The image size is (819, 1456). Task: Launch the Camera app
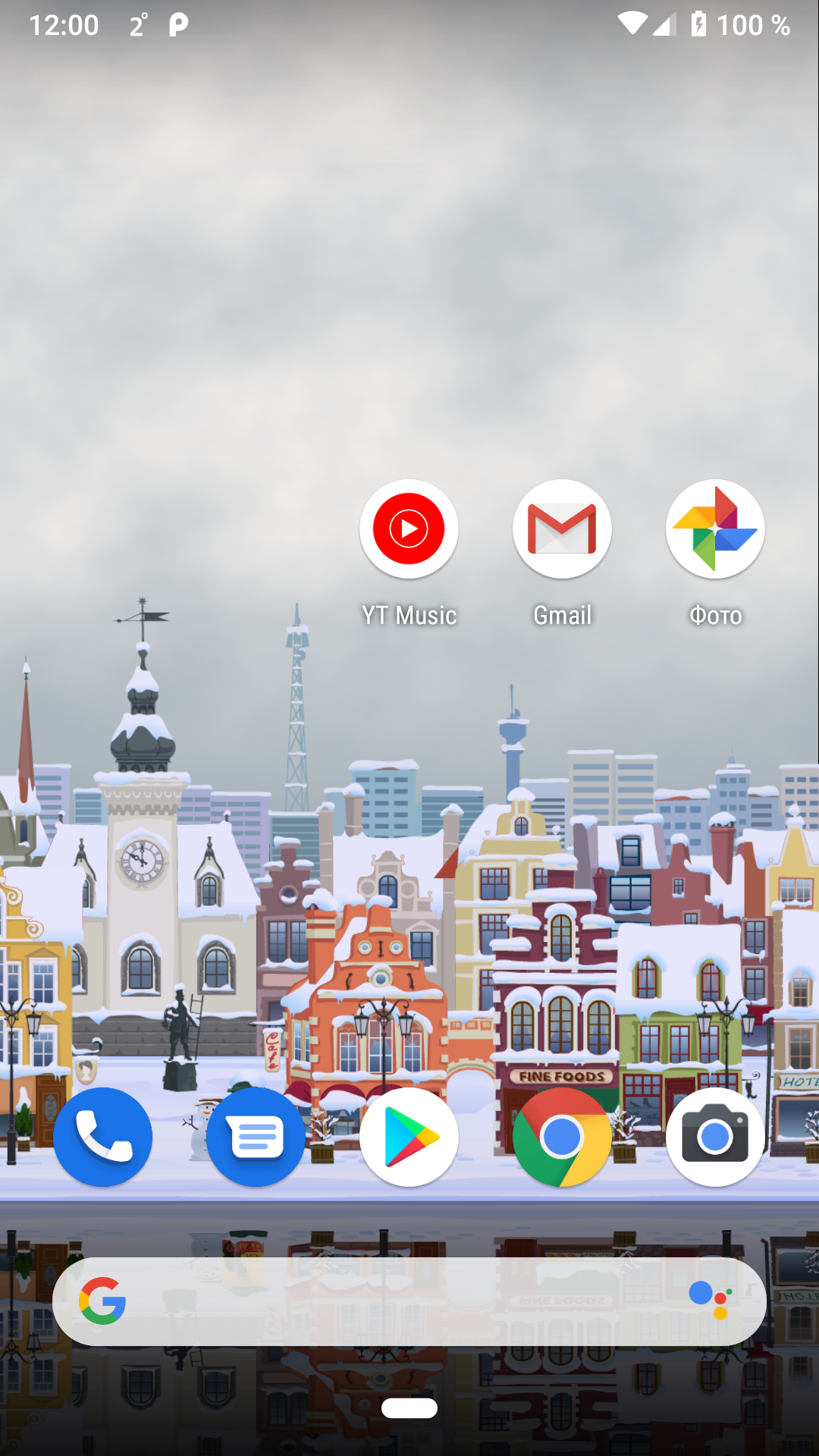715,1137
